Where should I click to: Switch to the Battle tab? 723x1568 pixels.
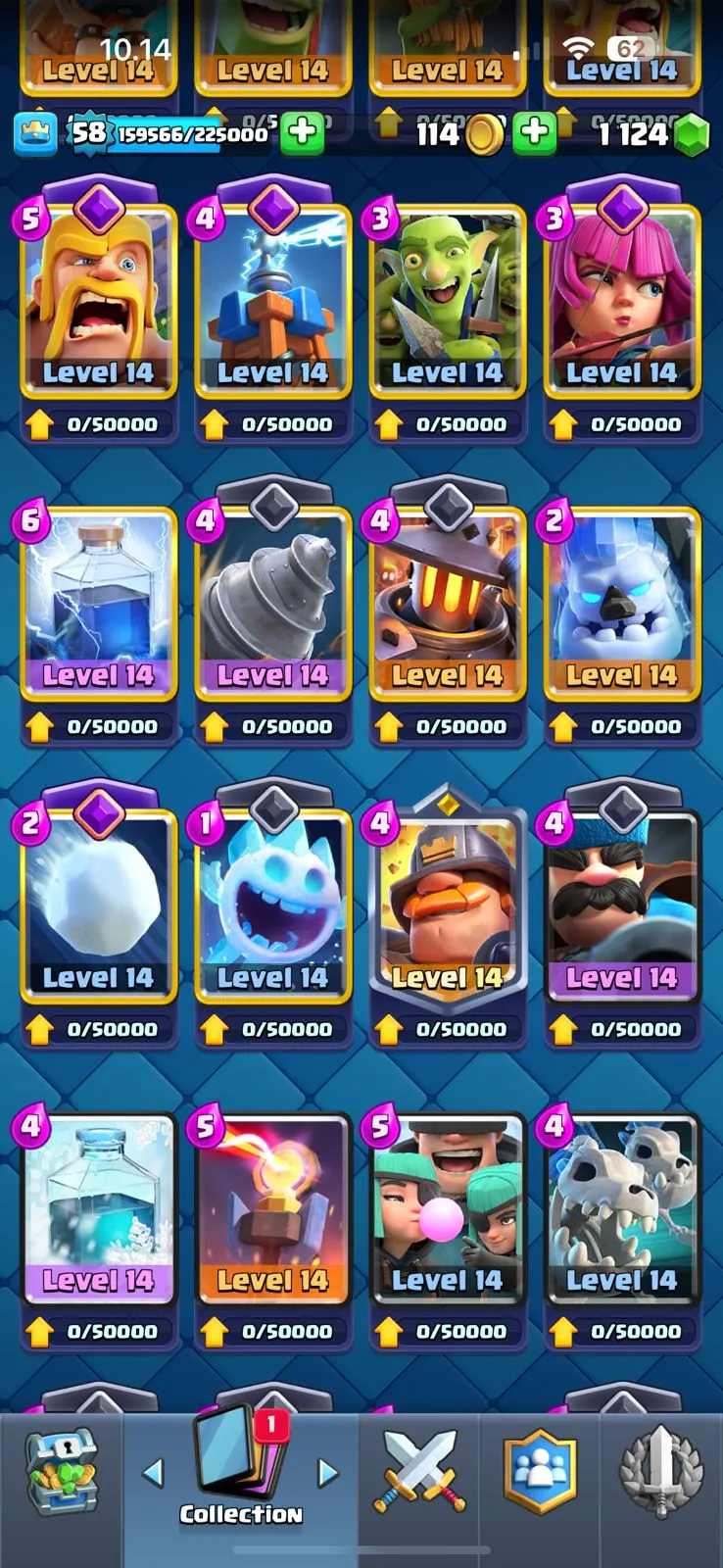[x=419, y=1472]
